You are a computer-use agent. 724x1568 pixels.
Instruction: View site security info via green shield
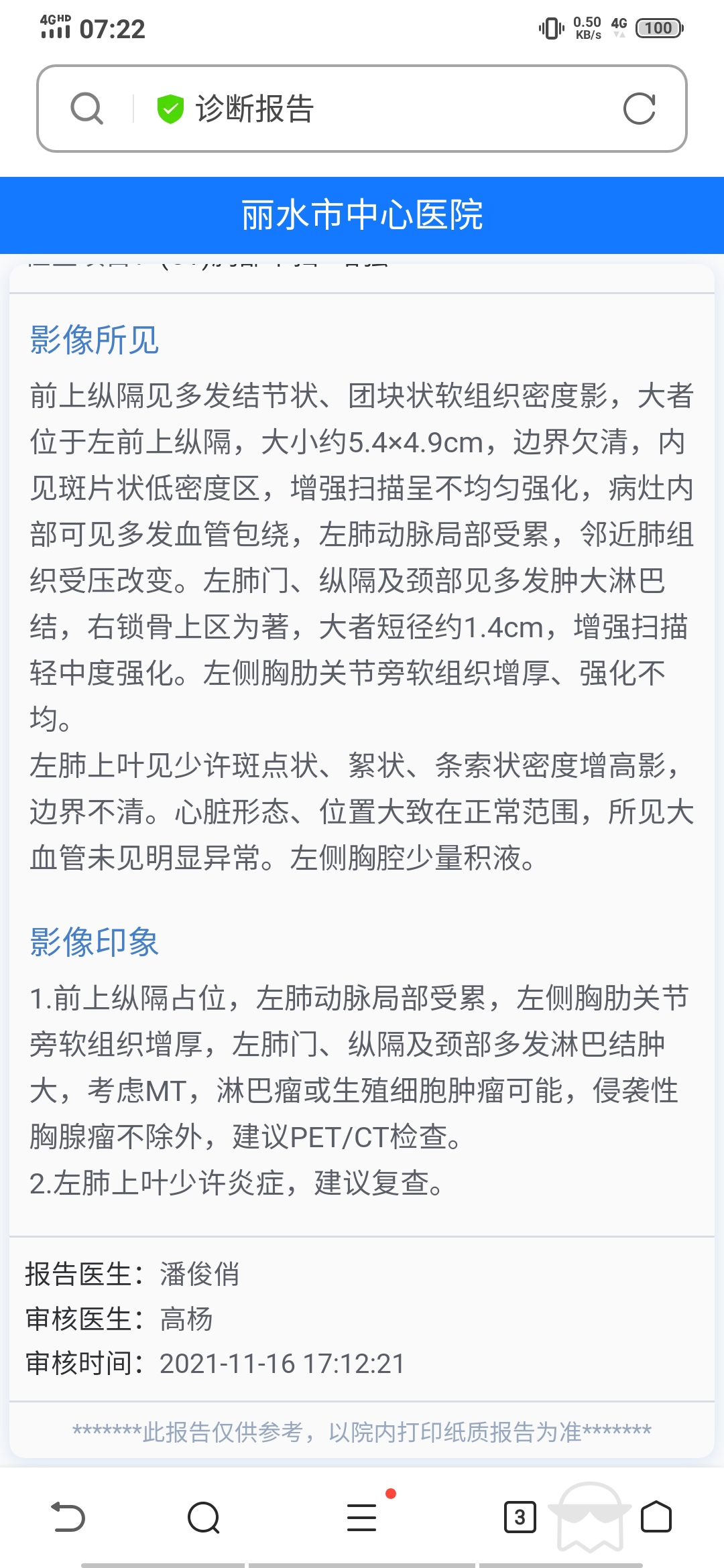click(x=170, y=109)
